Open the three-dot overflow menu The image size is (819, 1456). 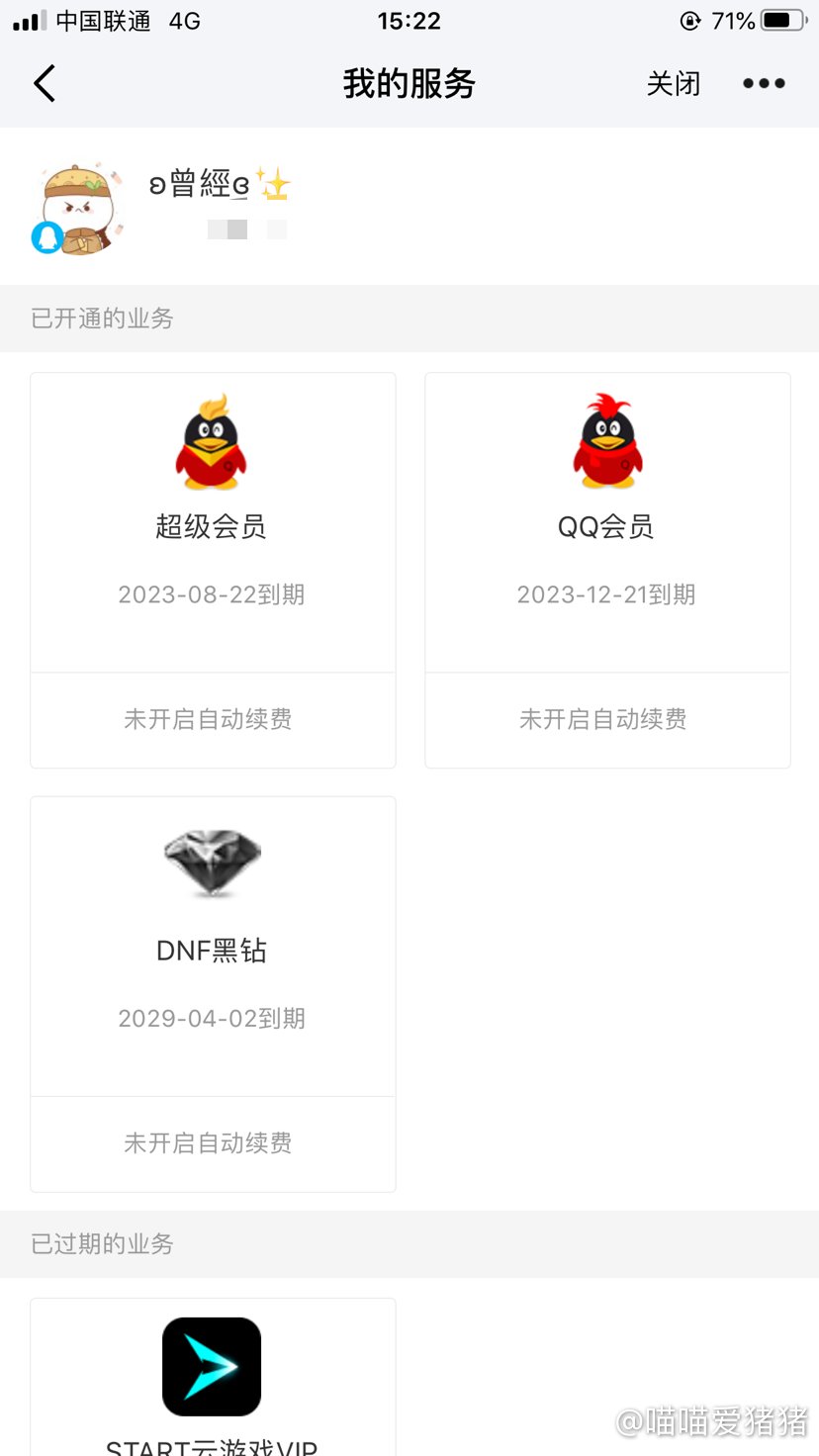tap(764, 84)
